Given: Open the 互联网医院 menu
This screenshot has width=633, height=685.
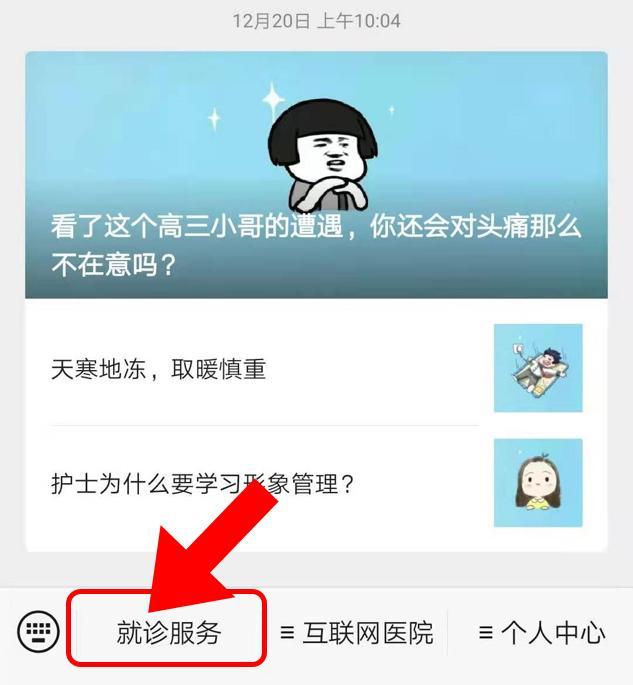Looking at the screenshot, I should [357, 633].
